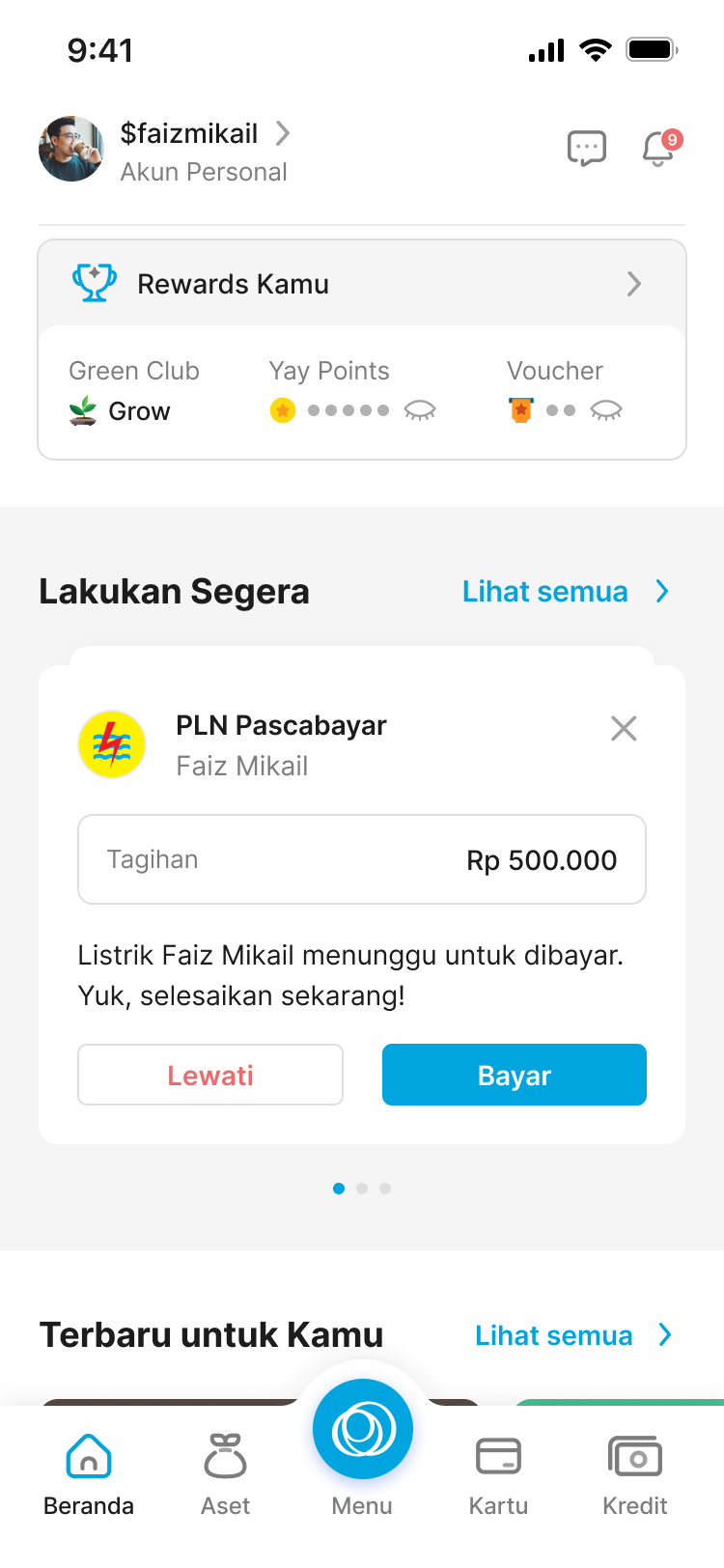Image resolution: width=724 pixels, height=1568 pixels.
Task: Reveal Yay Points with the eye toggle
Action: click(422, 409)
